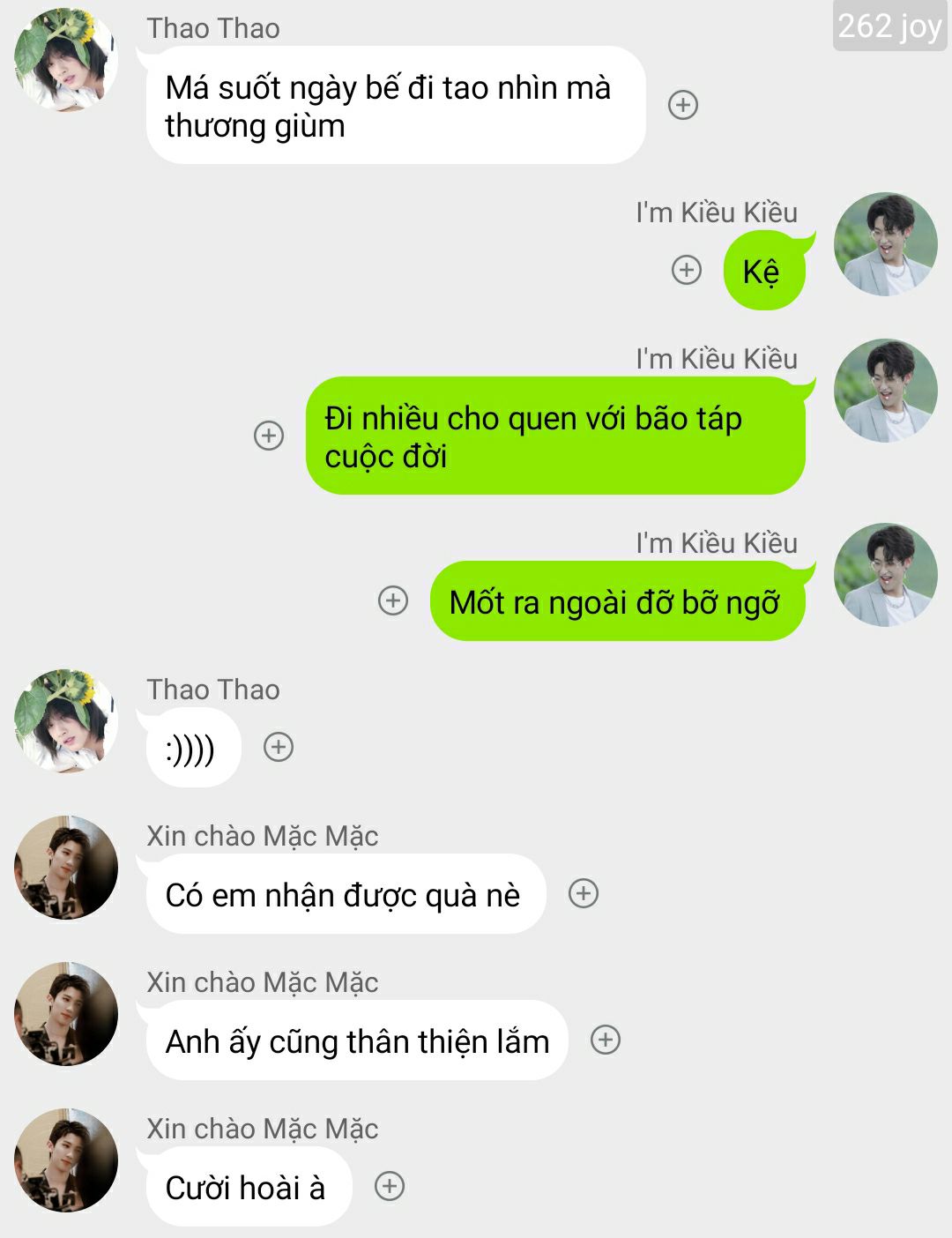The height and width of the screenshot is (1238, 952).
Task: Open plus icon beside "Có em nhận được quà nè"
Action: 584,894
